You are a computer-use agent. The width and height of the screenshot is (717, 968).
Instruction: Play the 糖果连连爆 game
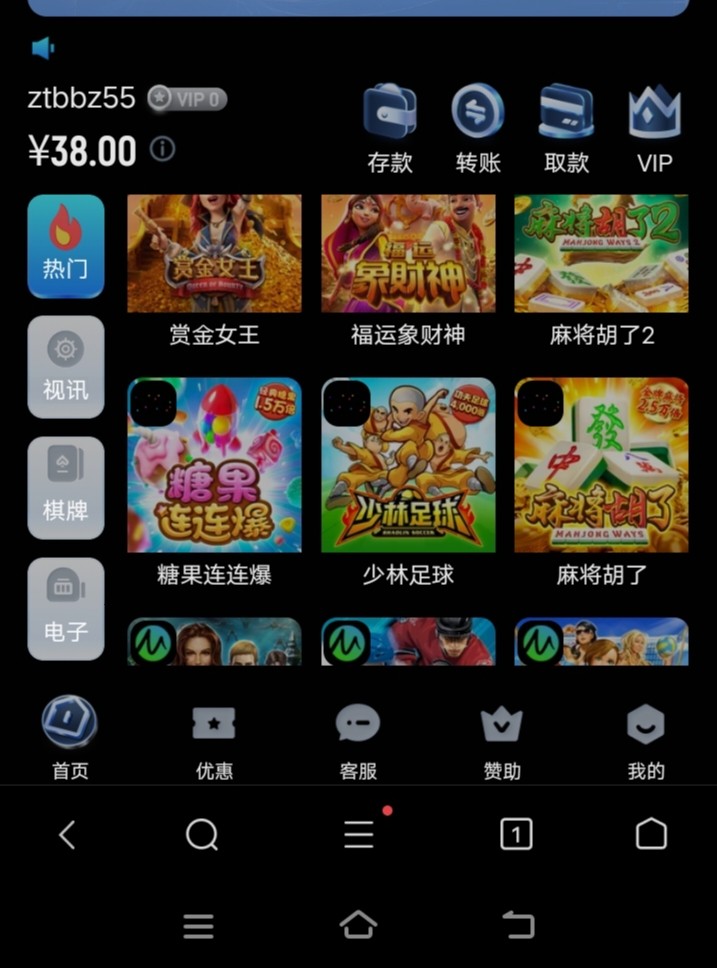pyautogui.click(x=214, y=465)
